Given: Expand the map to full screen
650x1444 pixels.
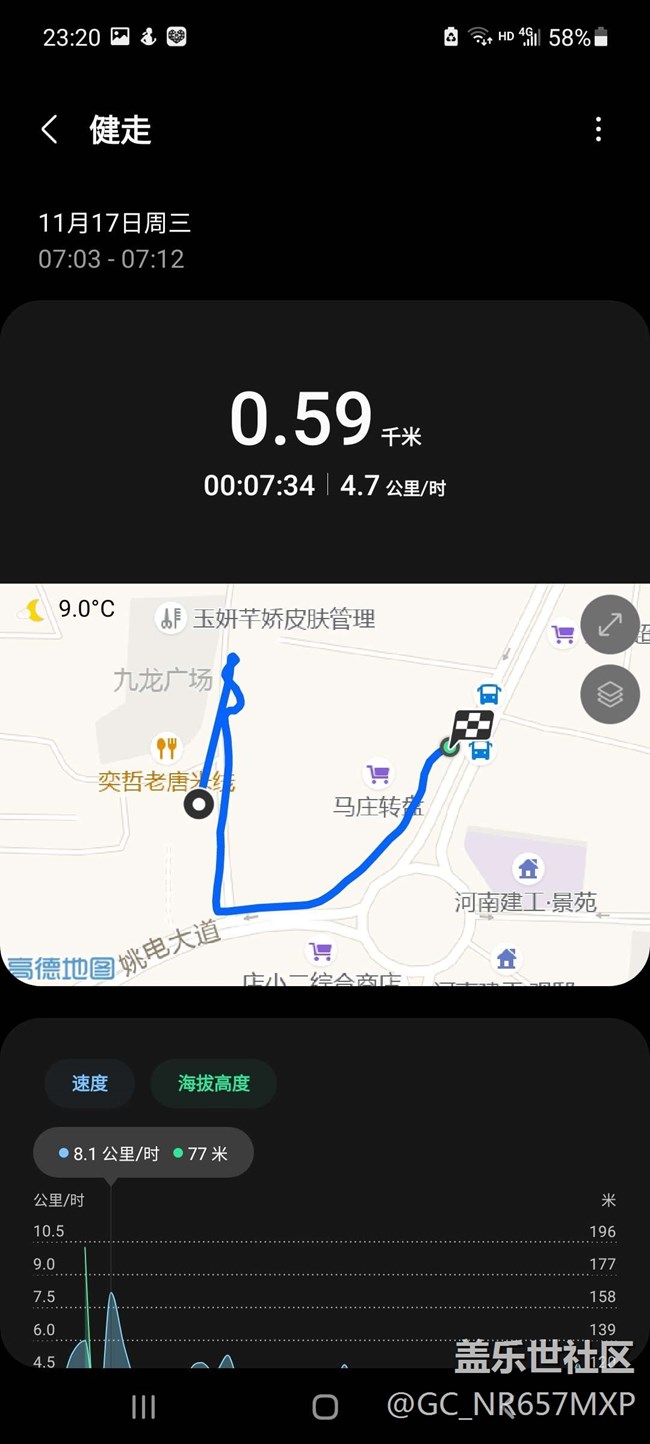Looking at the screenshot, I should (610, 625).
